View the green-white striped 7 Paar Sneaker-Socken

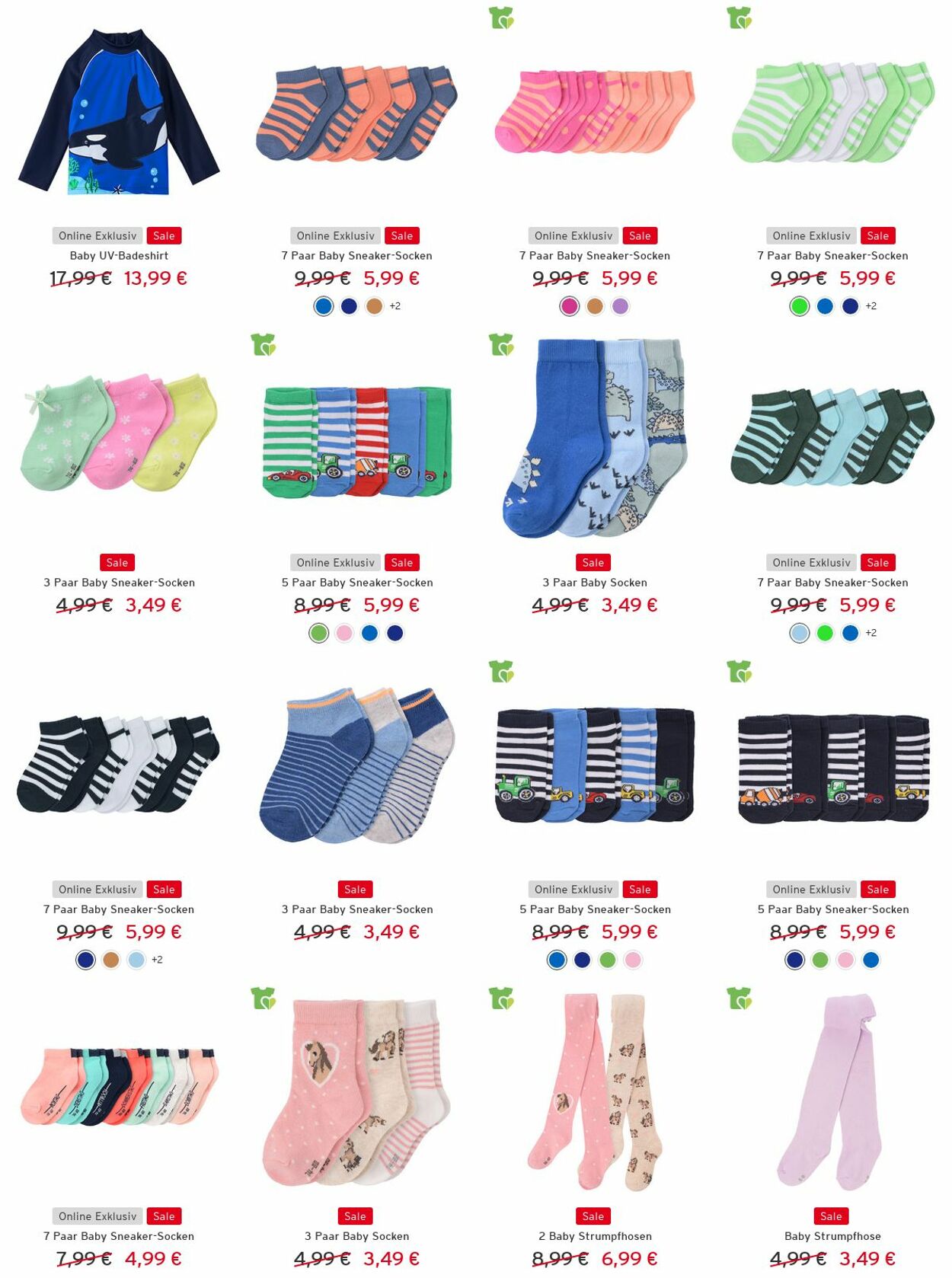(x=832, y=113)
